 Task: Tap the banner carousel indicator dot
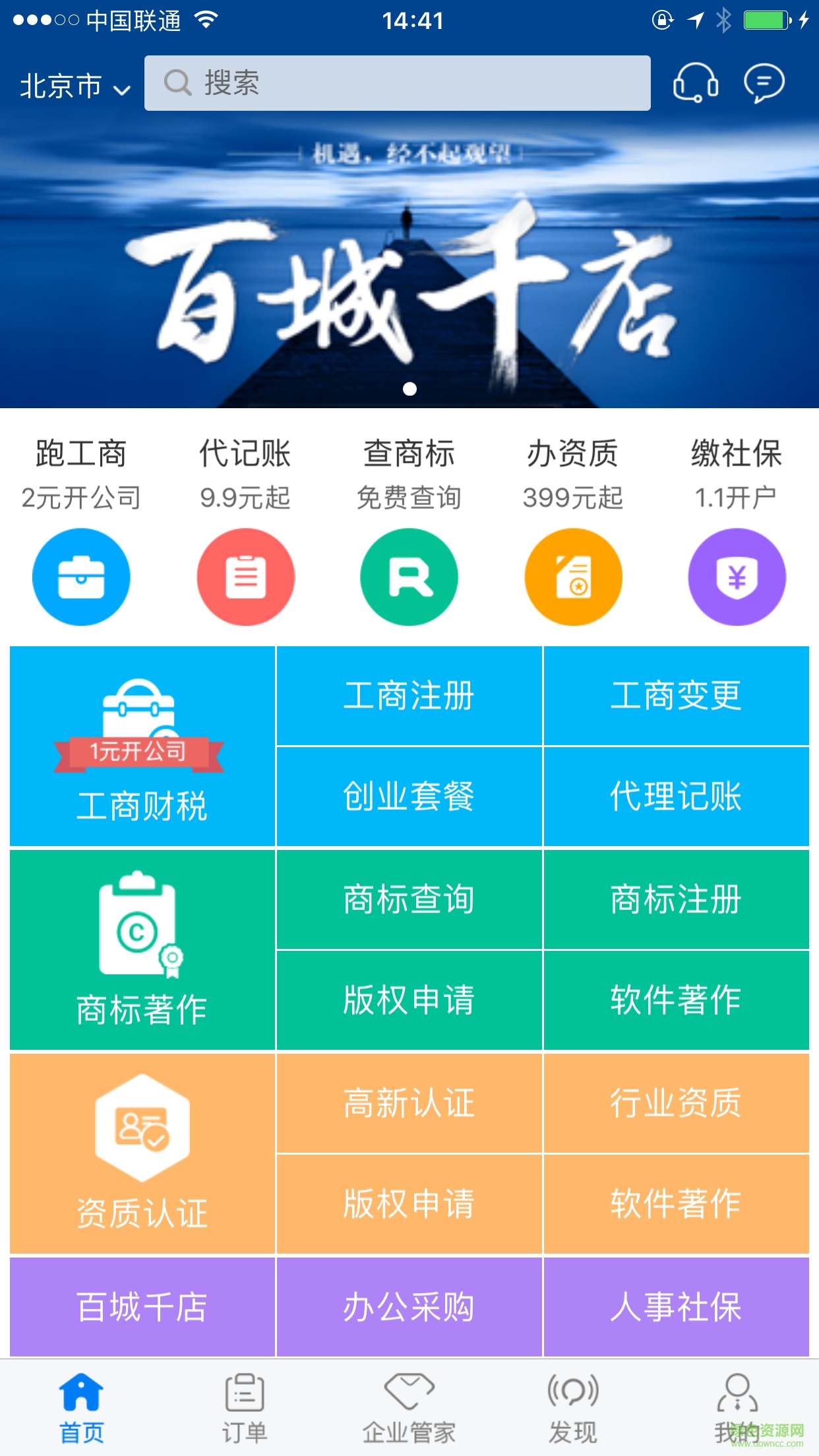pos(409,390)
